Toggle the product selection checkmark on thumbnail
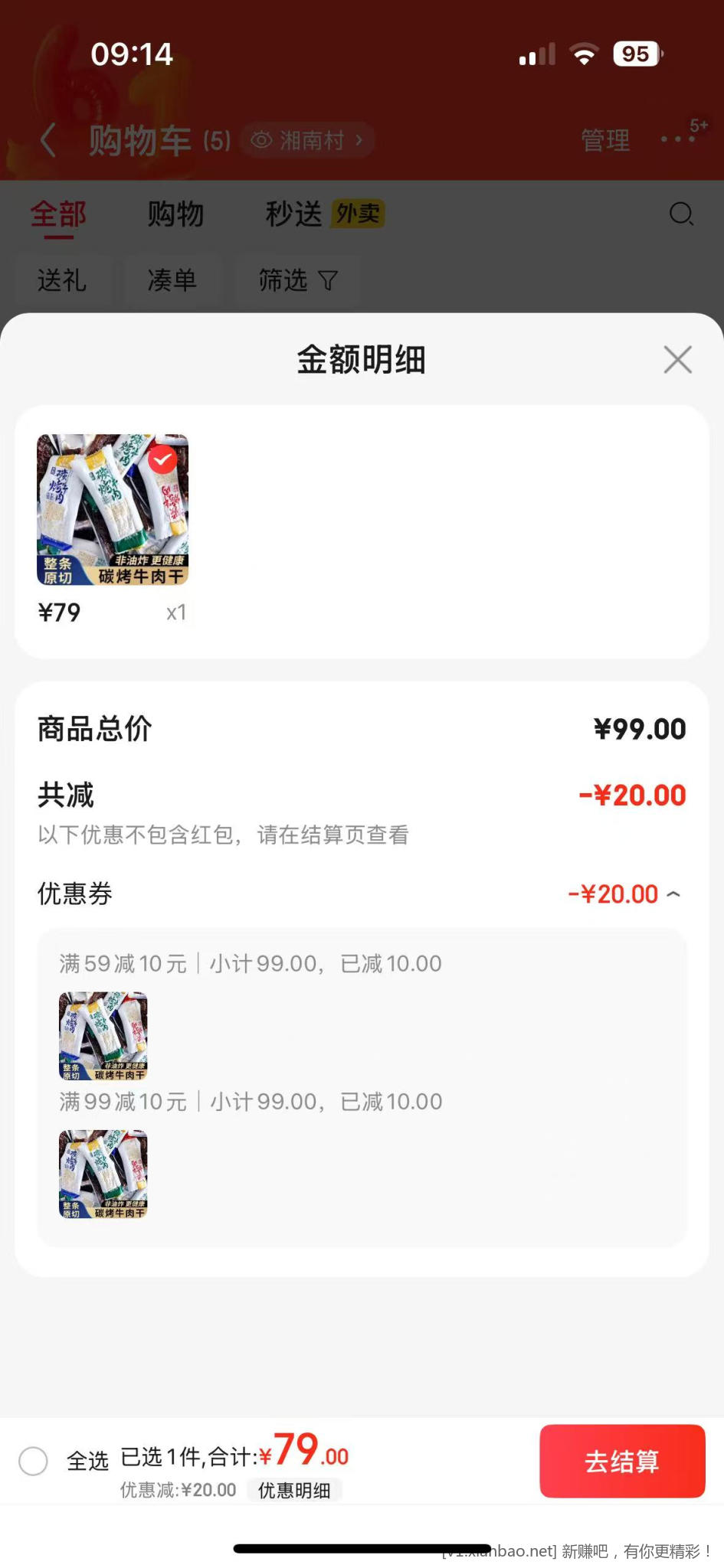The height and width of the screenshot is (1568, 724). click(x=162, y=460)
